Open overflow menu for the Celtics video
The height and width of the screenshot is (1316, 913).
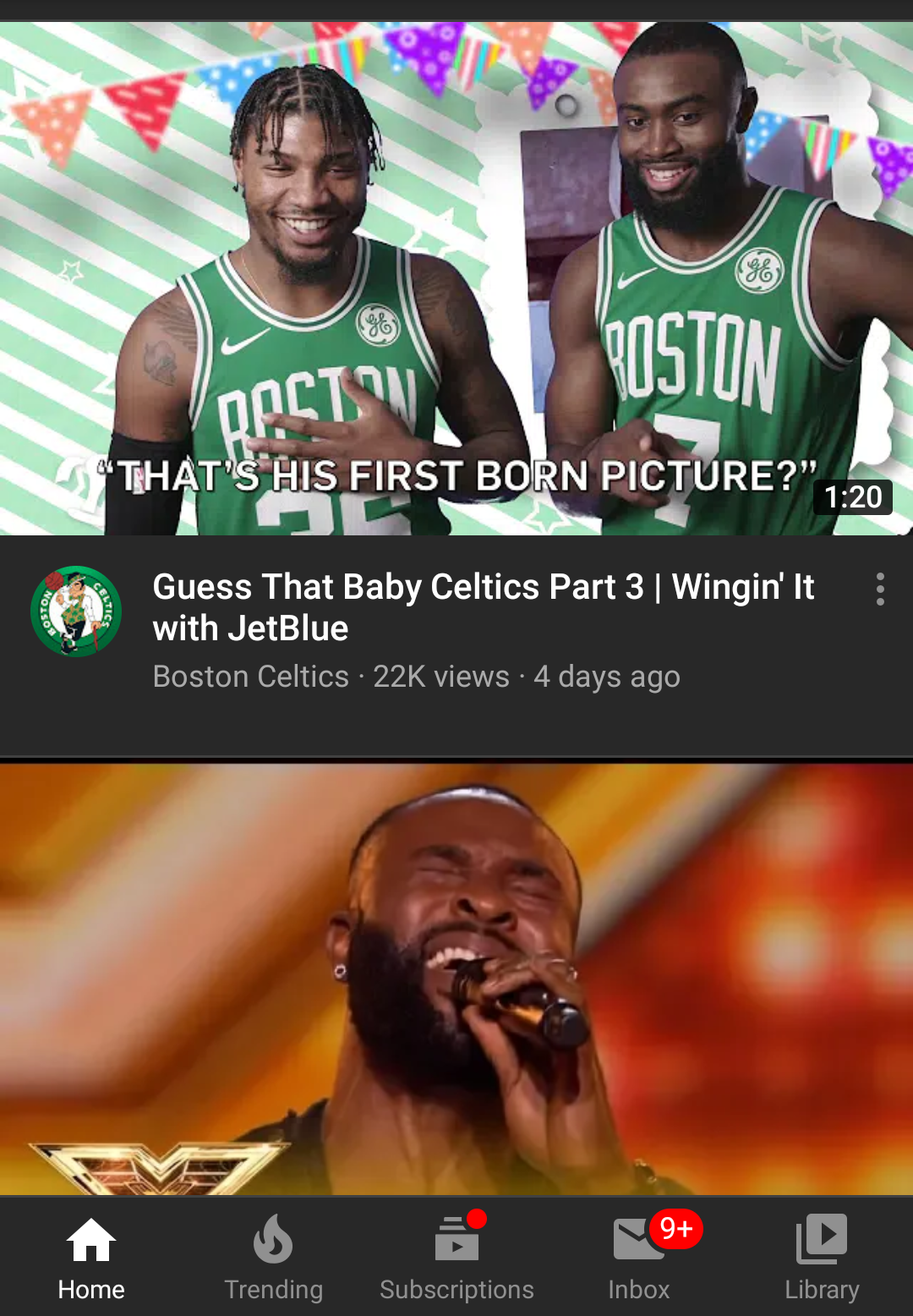880,589
